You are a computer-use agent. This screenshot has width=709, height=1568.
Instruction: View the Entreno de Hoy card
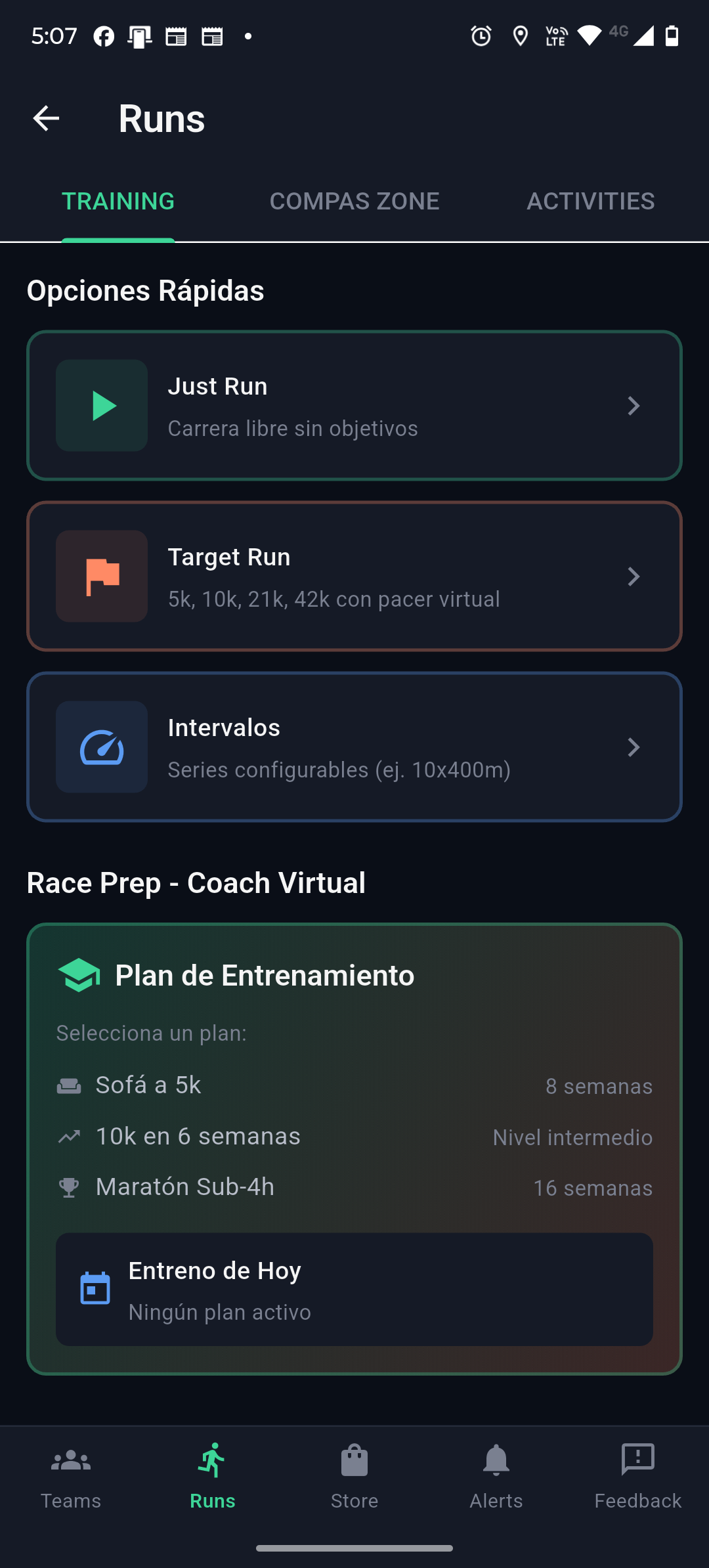coord(354,1290)
